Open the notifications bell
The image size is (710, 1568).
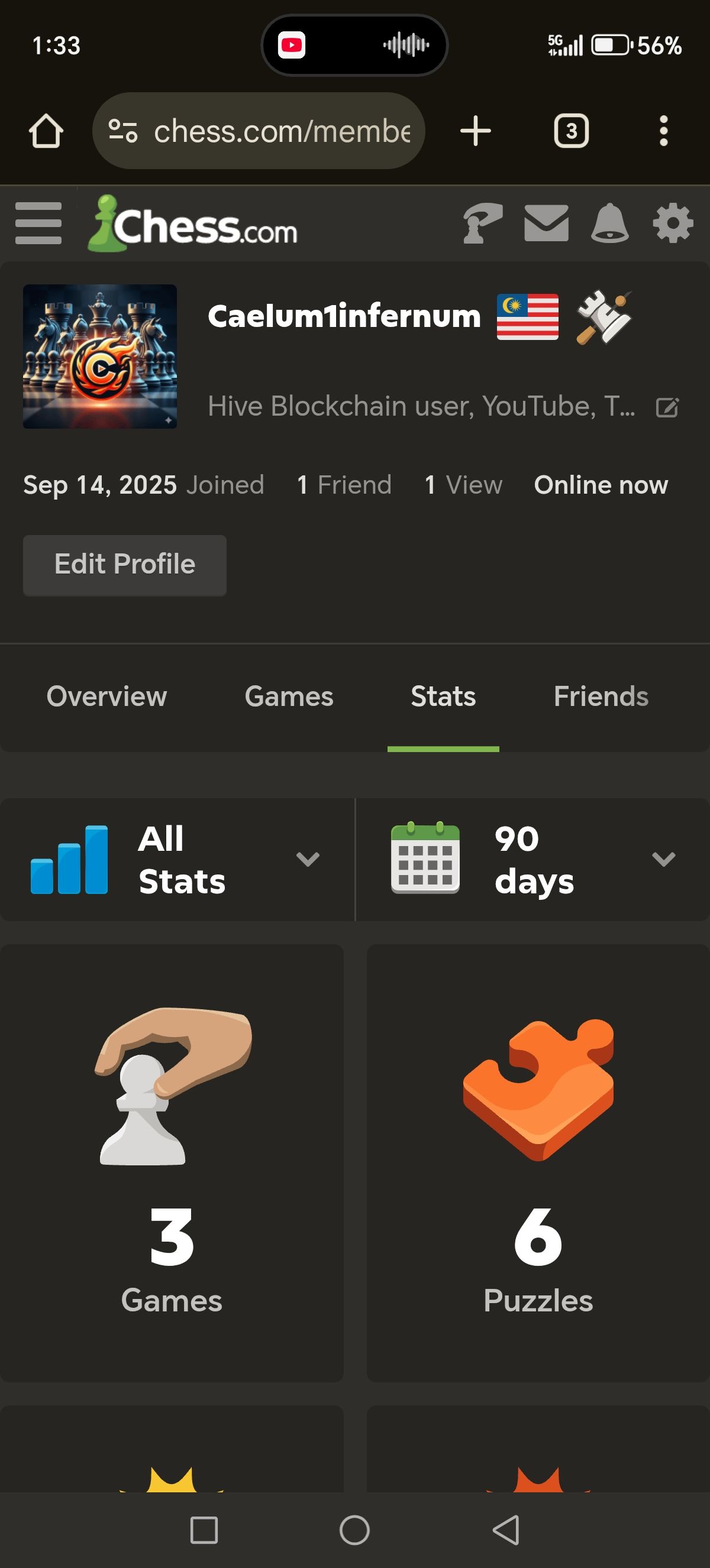tap(609, 223)
